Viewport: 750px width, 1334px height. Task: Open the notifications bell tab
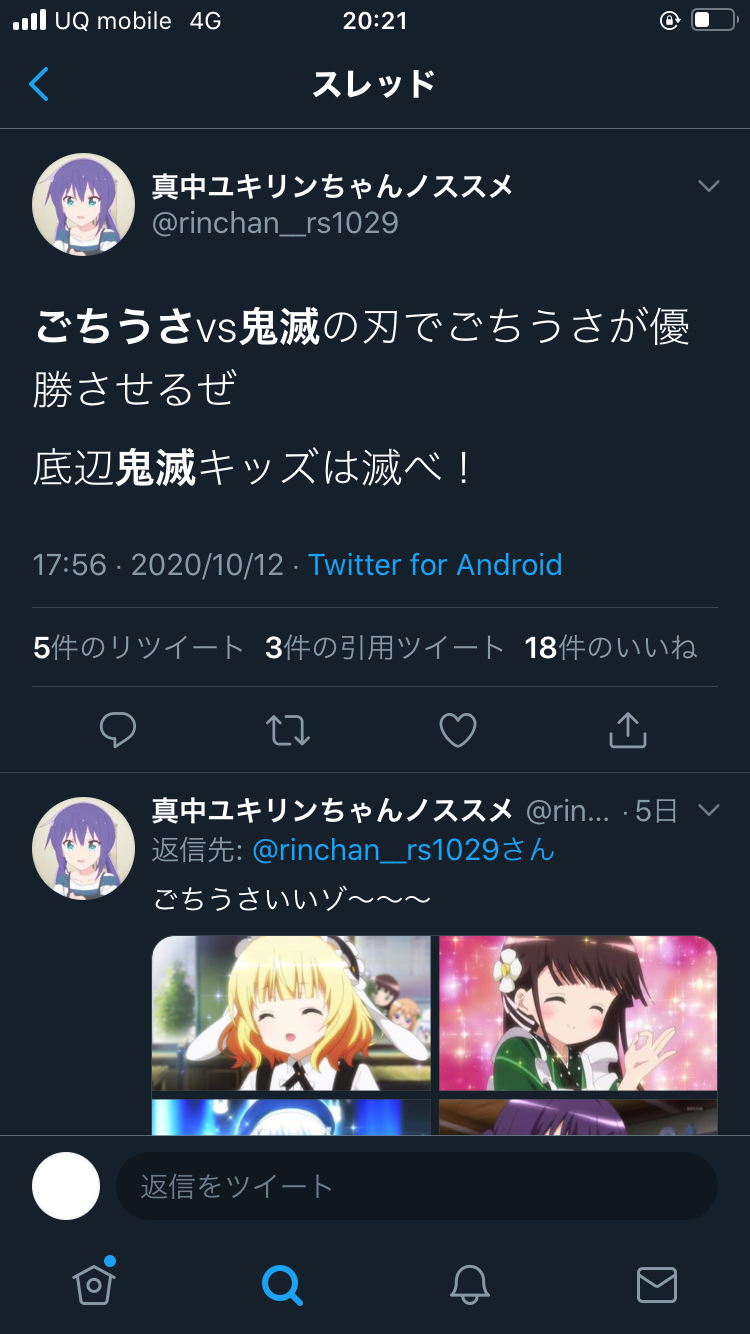pos(469,1283)
